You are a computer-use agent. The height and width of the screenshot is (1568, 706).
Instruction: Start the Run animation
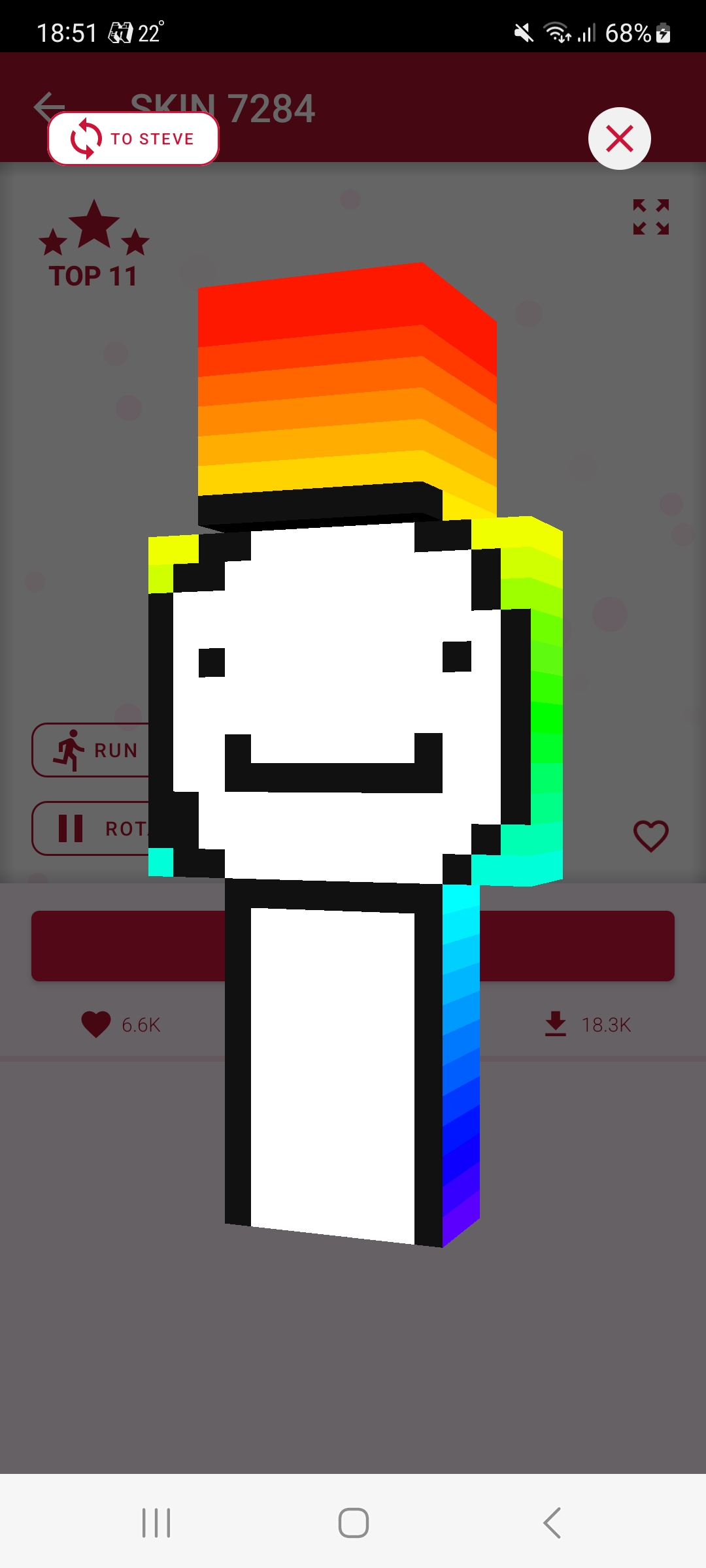[92, 750]
